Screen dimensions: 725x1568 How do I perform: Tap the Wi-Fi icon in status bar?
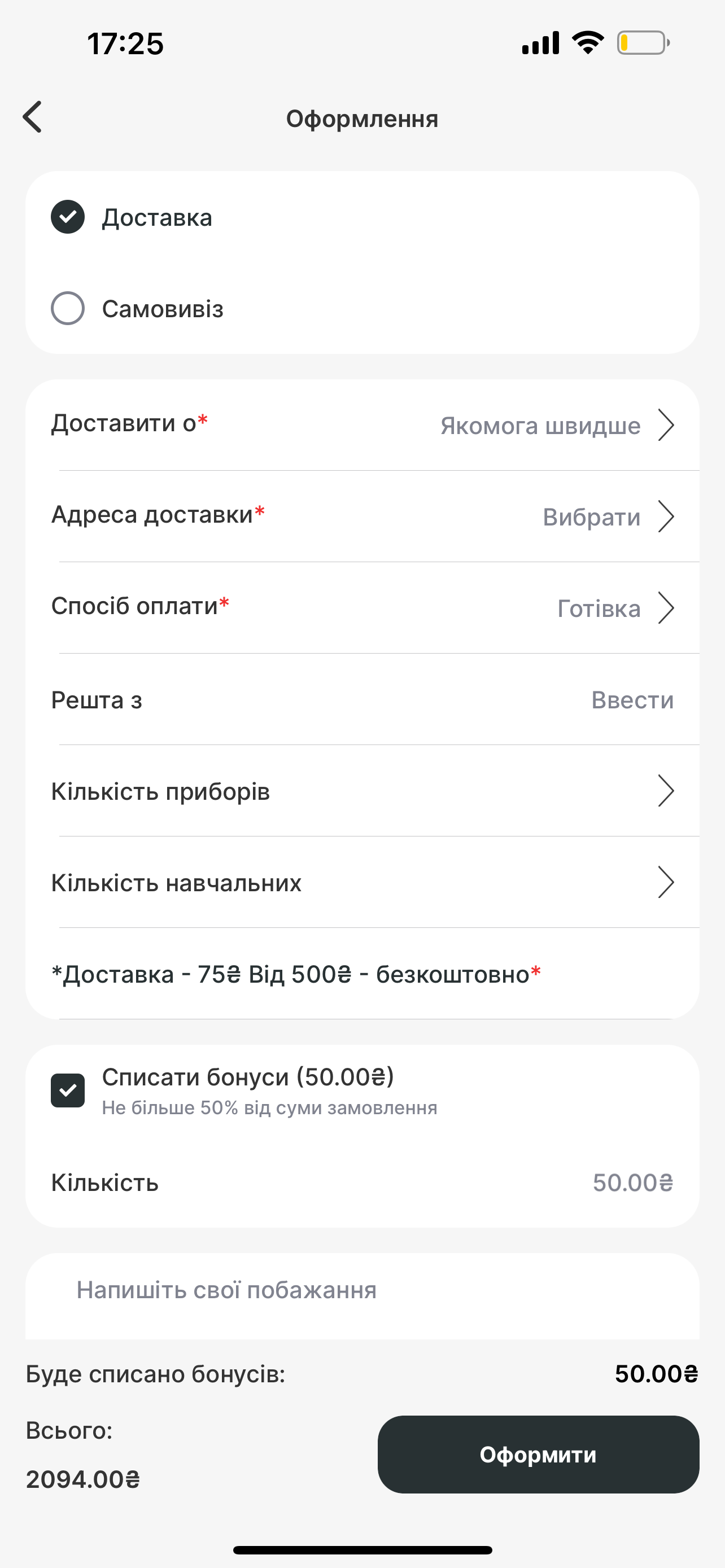click(586, 42)
